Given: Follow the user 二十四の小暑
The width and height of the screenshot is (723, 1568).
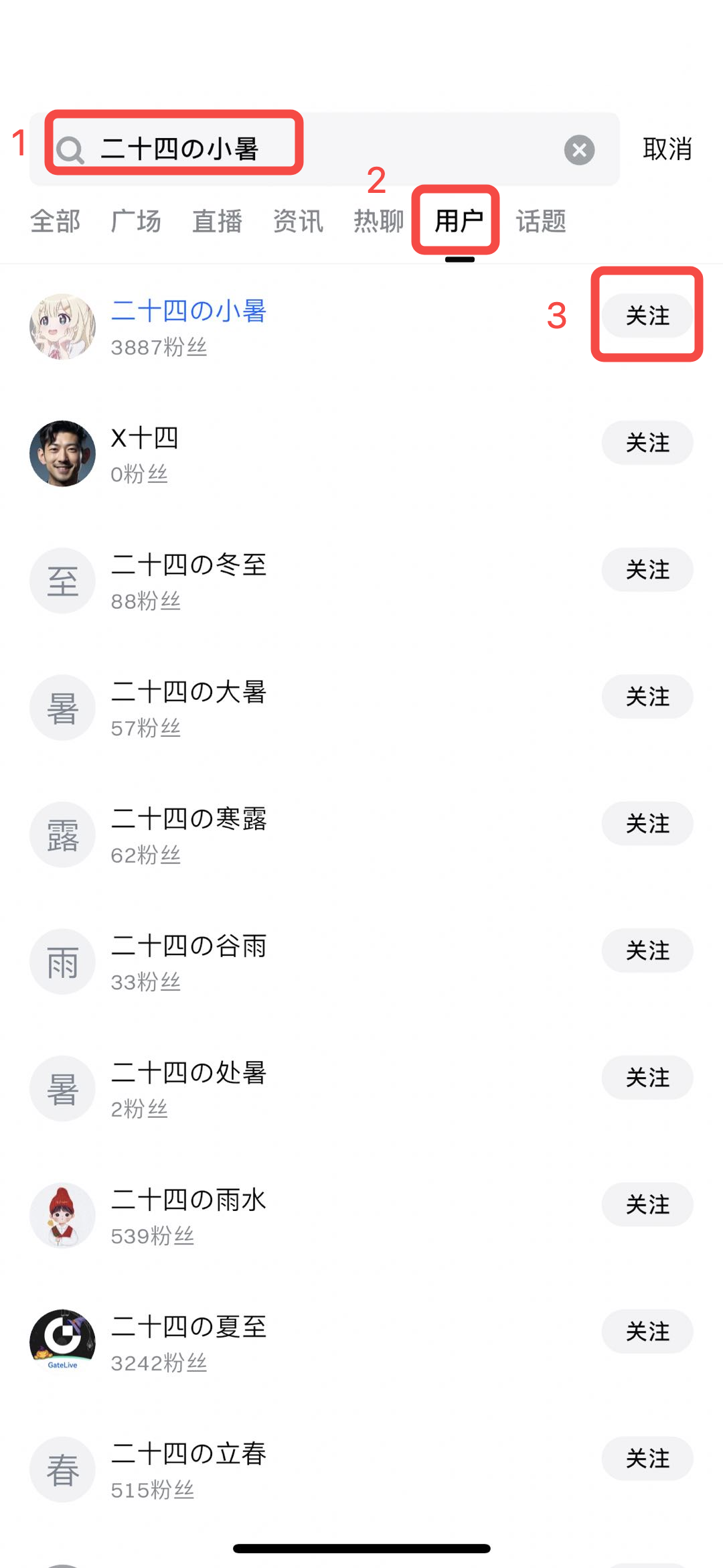Looking at the screenshot, I should point(647,315).
